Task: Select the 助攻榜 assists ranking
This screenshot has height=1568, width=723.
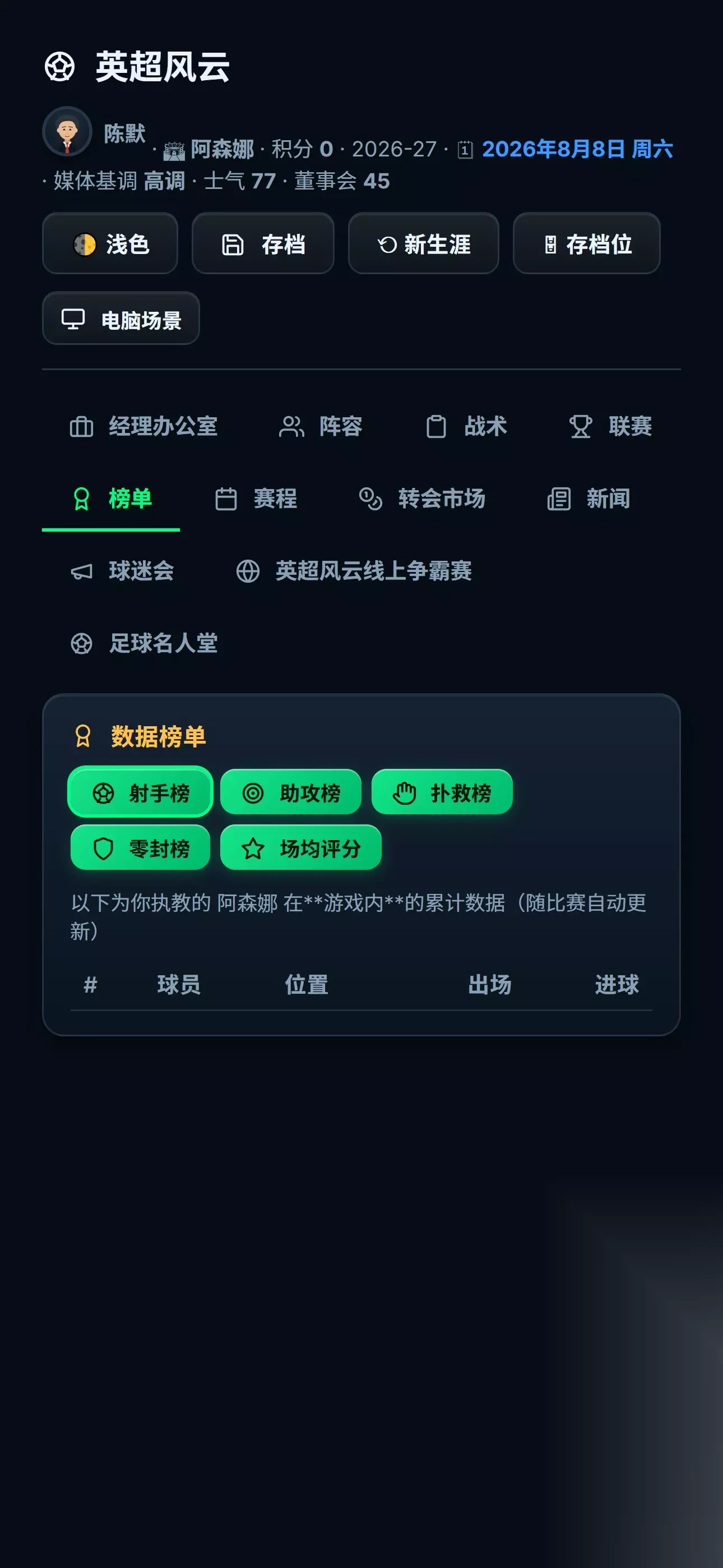Action: coord(291,792)
